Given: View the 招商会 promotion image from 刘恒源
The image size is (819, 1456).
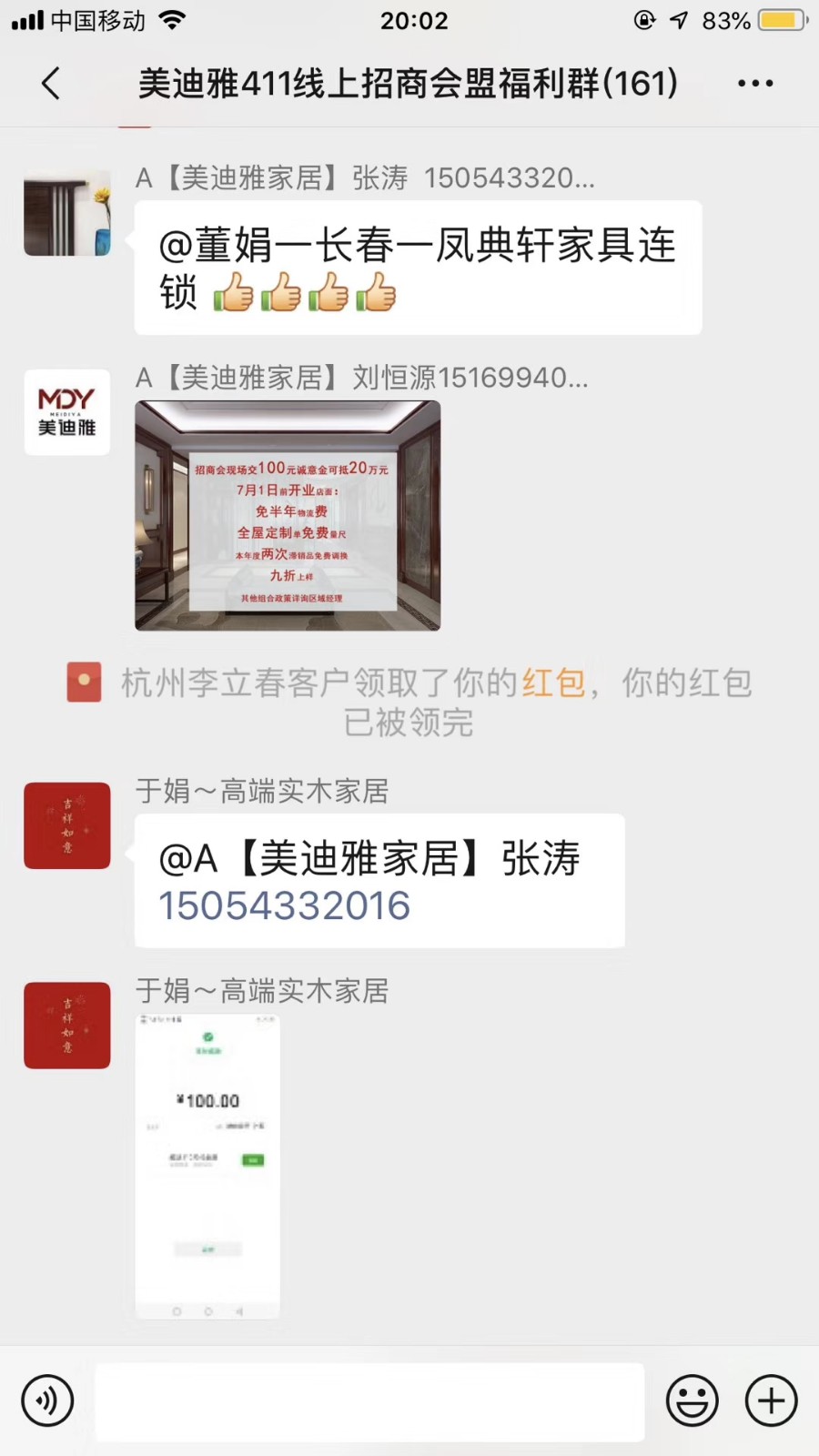Looking at the screenshot, I should (x=288, y=516).
